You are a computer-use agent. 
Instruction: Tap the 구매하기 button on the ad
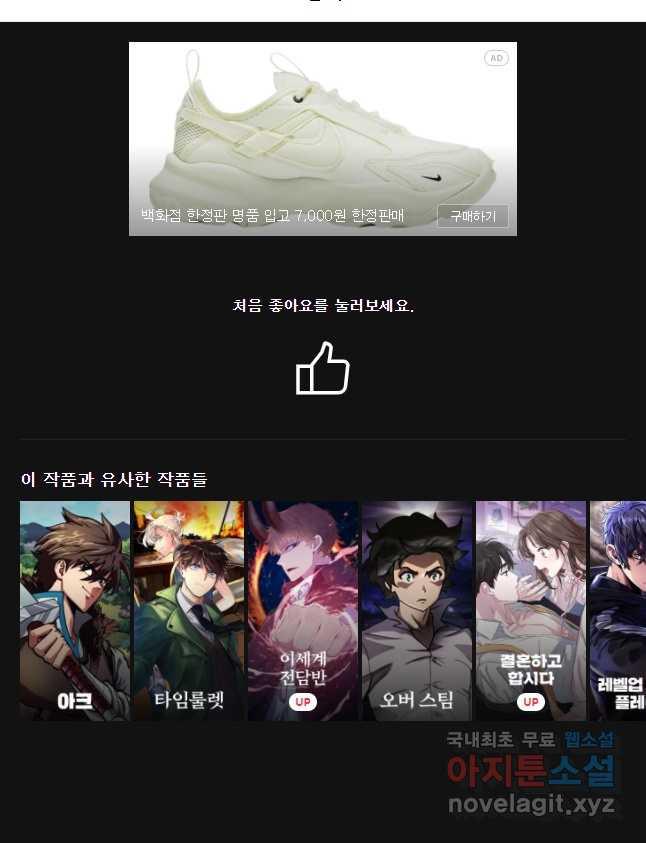pos(472,216)
